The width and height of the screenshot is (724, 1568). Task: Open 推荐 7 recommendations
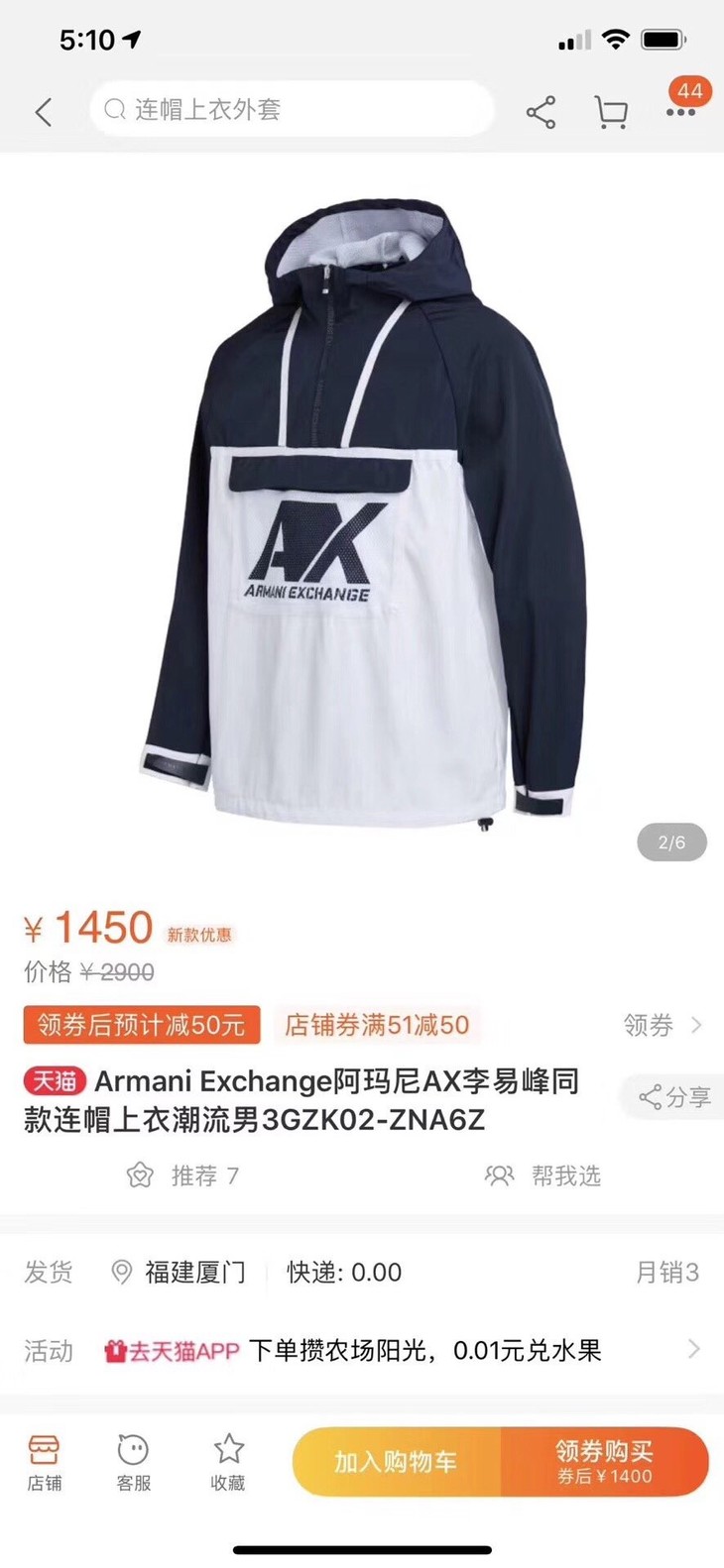click(182, 1176)
